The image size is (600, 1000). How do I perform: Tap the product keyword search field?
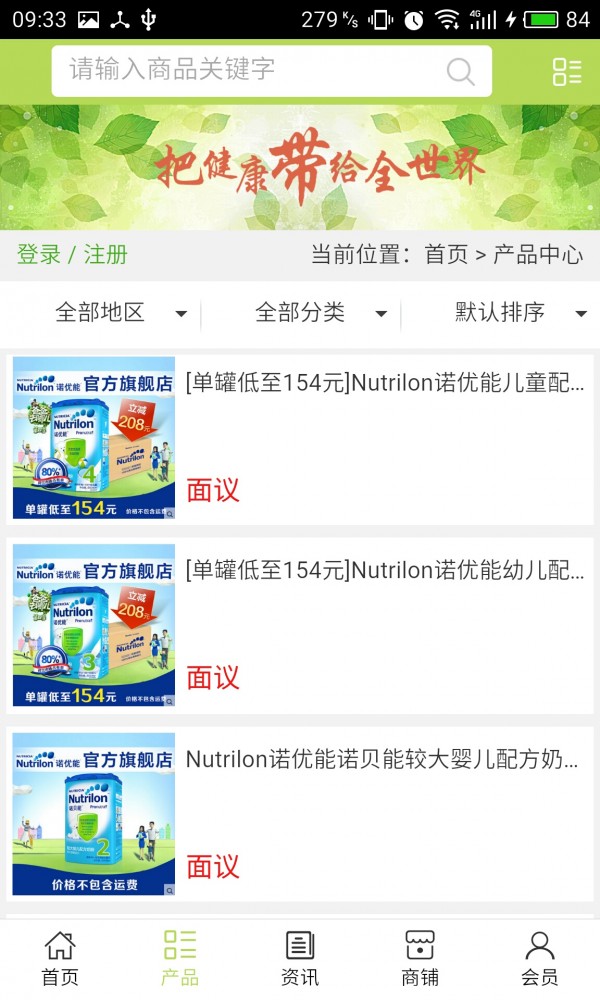(x=250, y=70)
